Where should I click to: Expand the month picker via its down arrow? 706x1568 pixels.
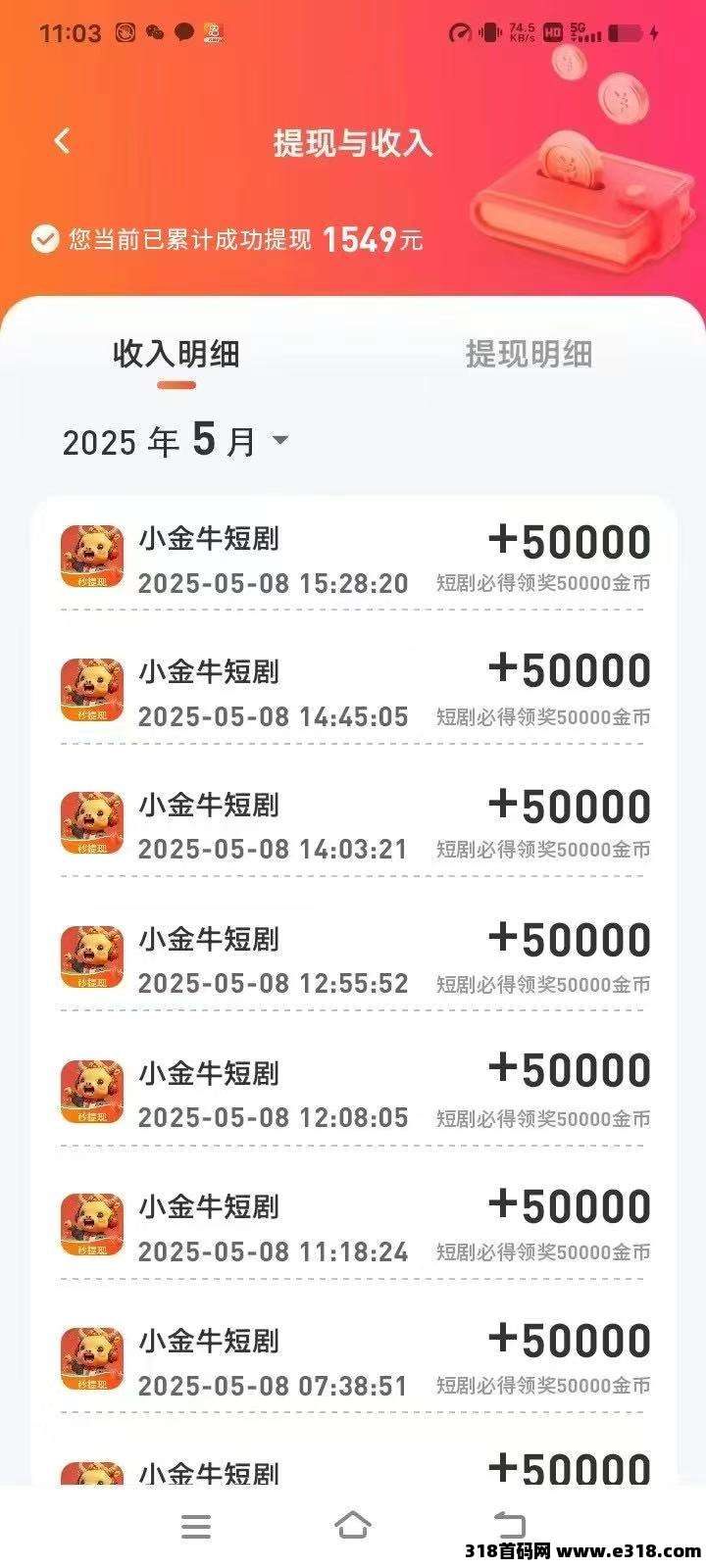point(281,443)
